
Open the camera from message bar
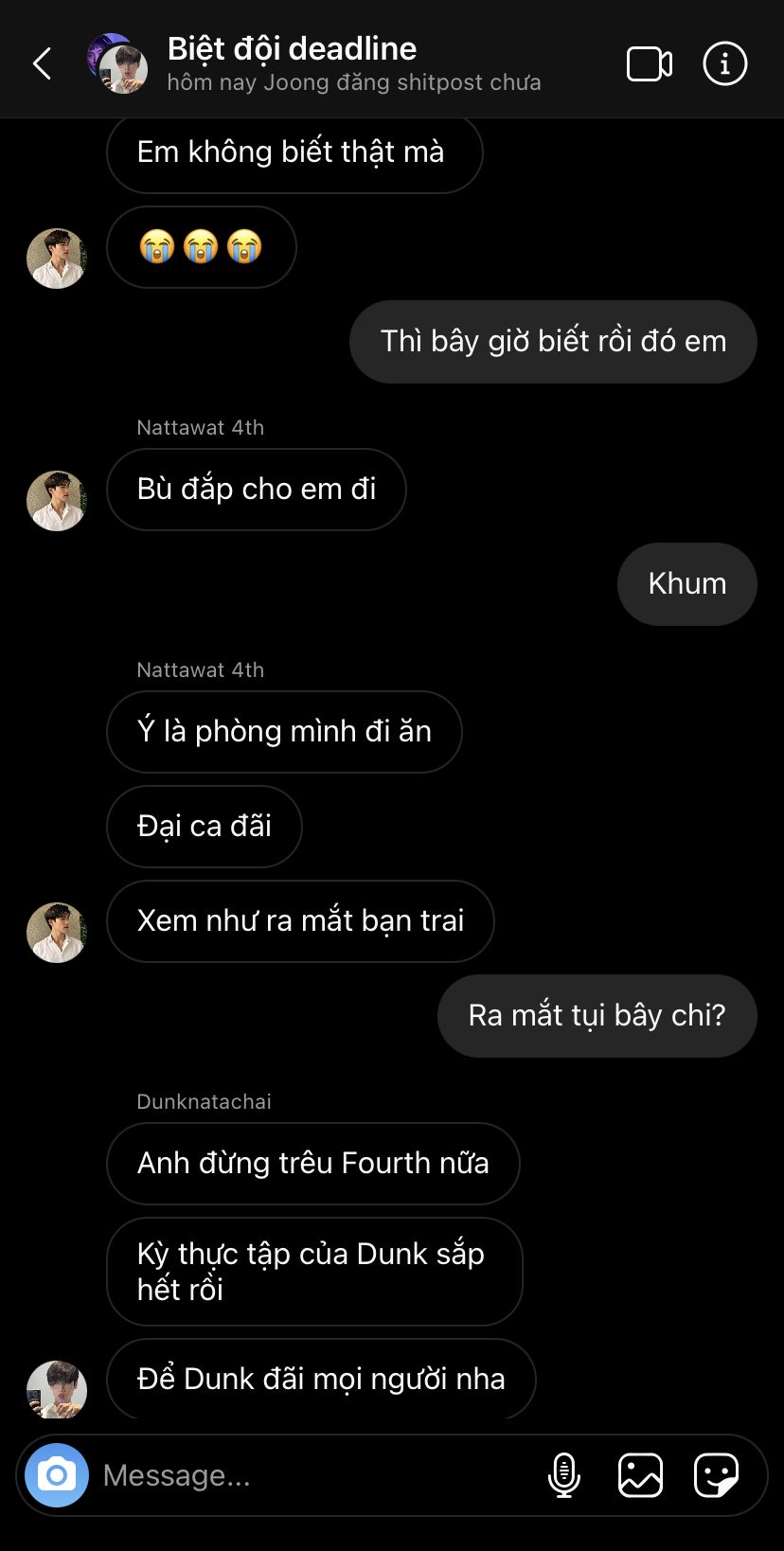(x=57, y=1474)
